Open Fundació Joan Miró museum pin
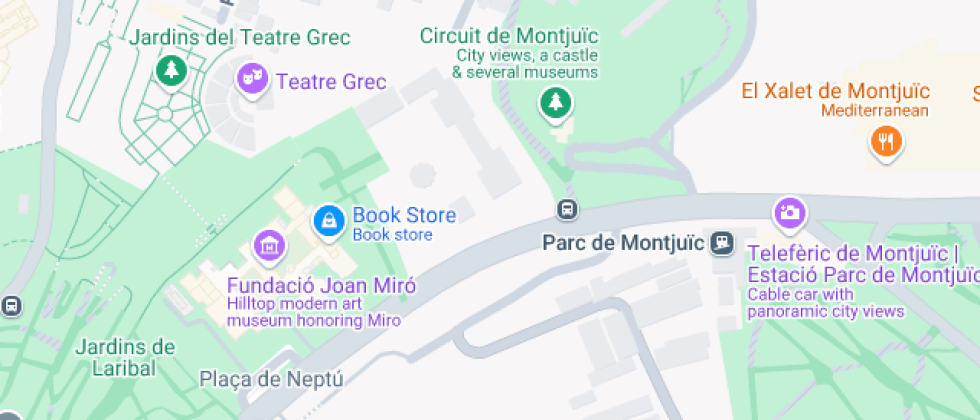Image resolution: width=980 pixels, height=420 pixels. point(268,244)
